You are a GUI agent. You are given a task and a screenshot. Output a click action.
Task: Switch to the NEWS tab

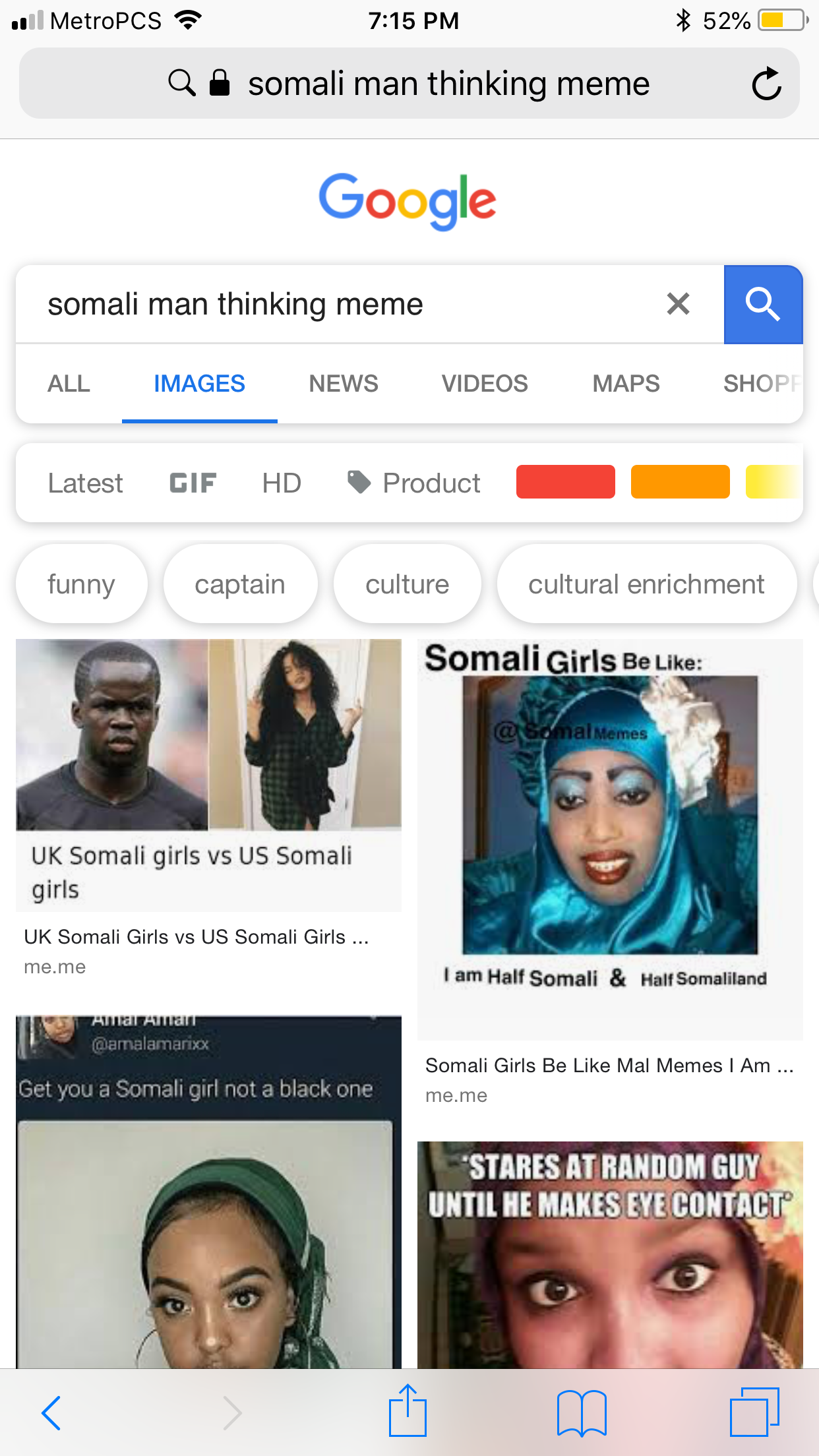tap(344, 383)
